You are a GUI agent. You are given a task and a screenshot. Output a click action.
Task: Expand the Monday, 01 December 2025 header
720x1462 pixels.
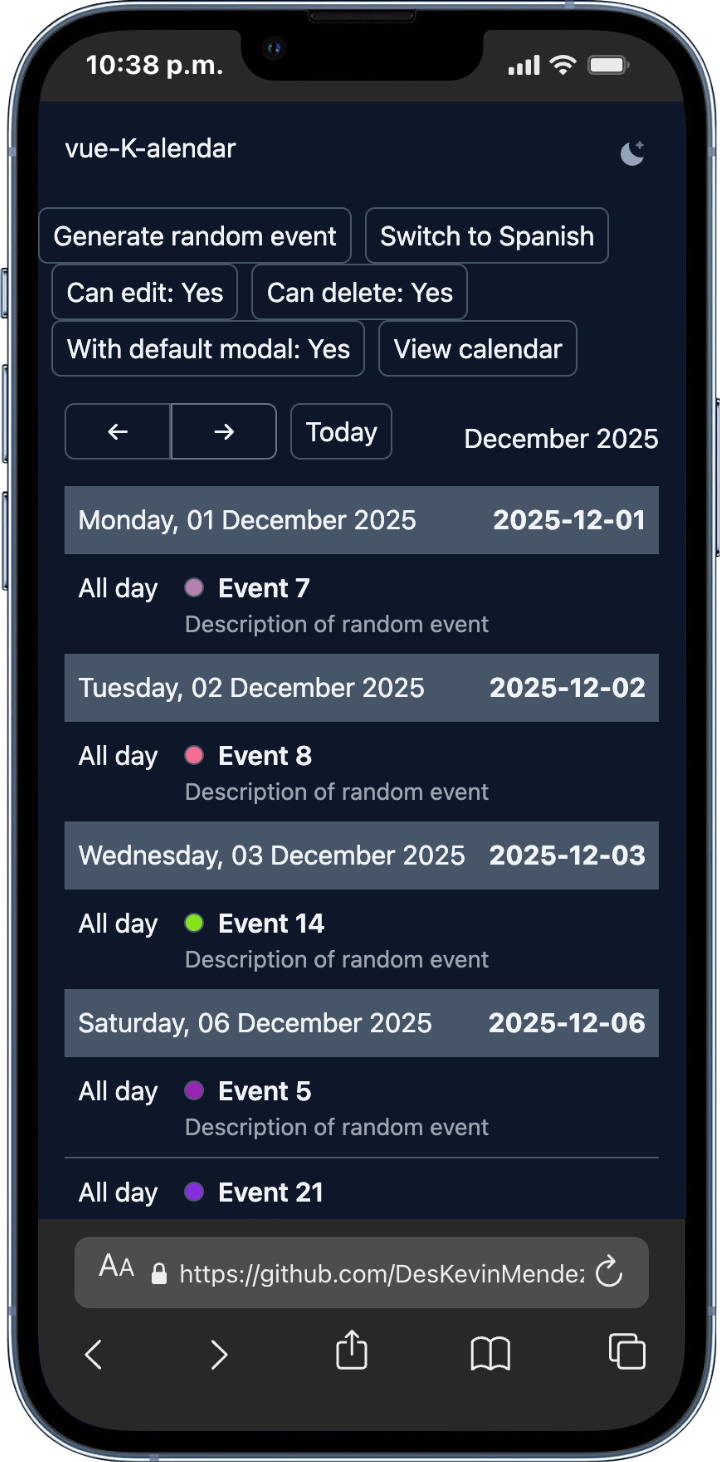coord(361,520)
